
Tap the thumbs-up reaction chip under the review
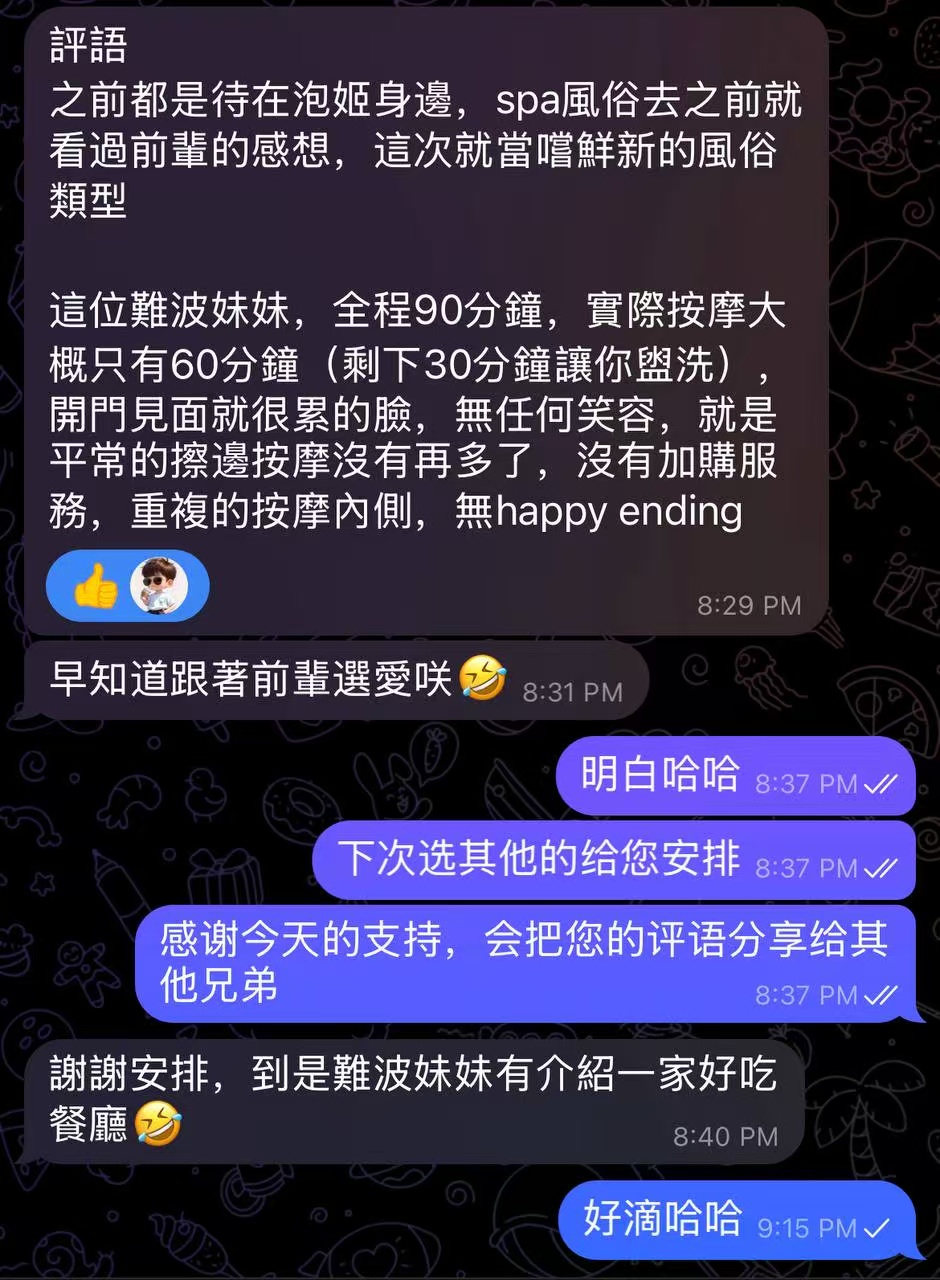coord(127,586)
